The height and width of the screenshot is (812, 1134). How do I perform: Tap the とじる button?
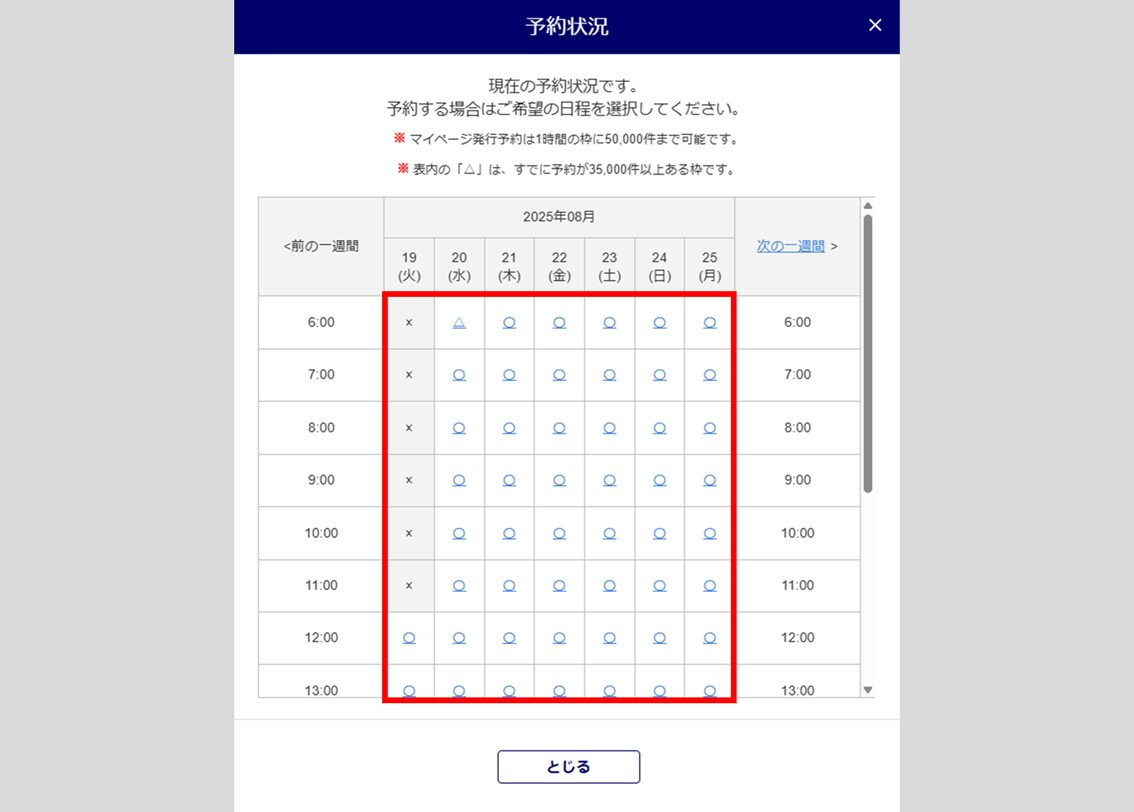click(568, 767)
